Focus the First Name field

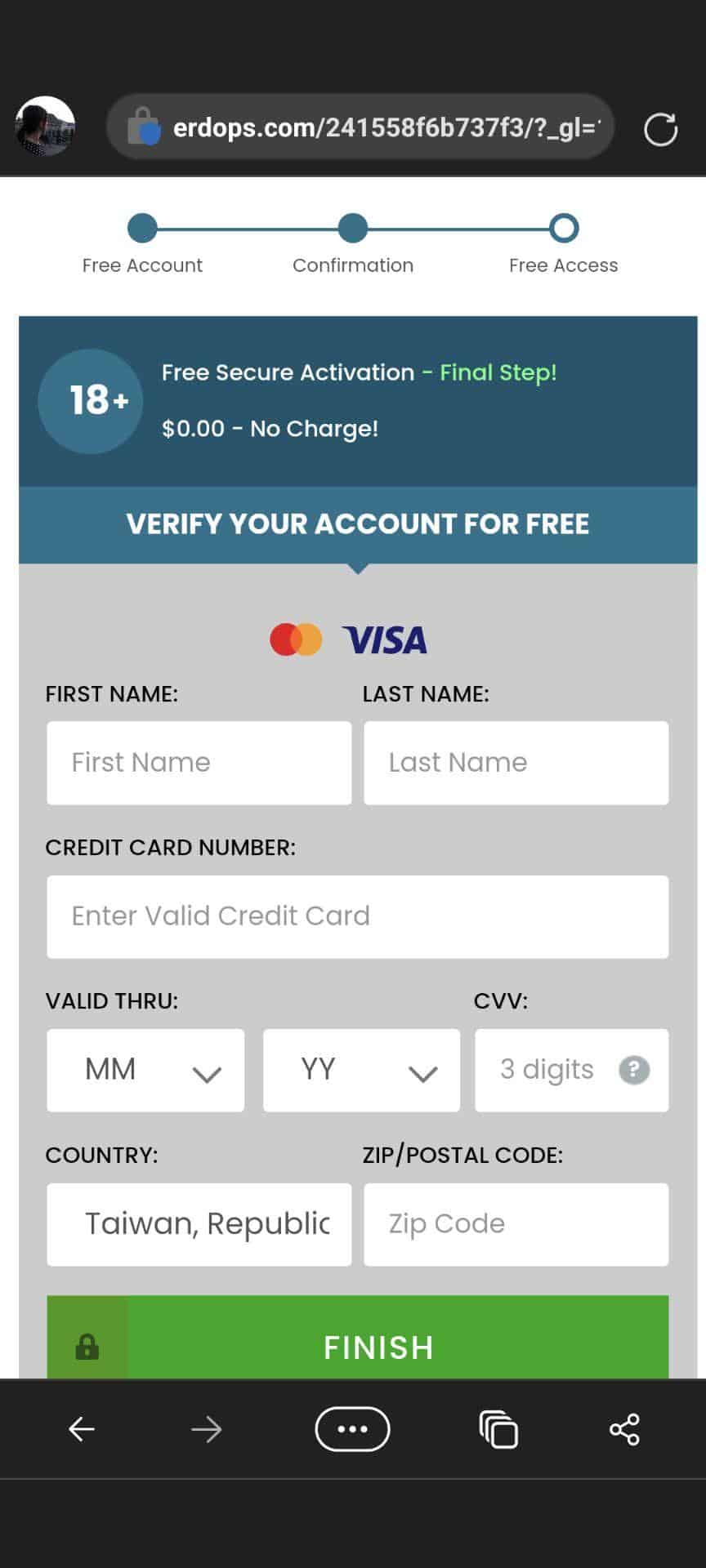(199, 763)
